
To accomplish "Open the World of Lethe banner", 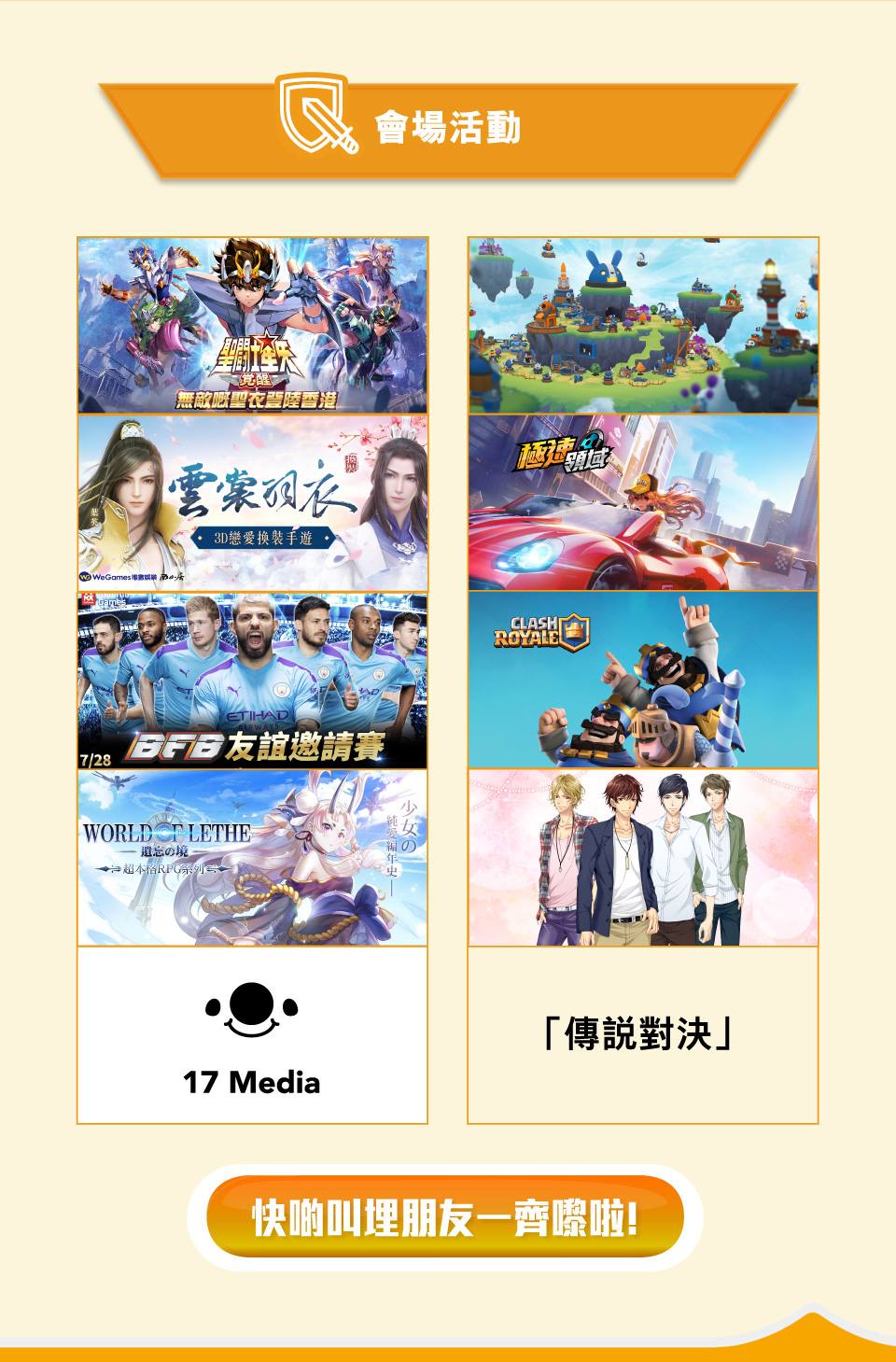I will [252, 858].
